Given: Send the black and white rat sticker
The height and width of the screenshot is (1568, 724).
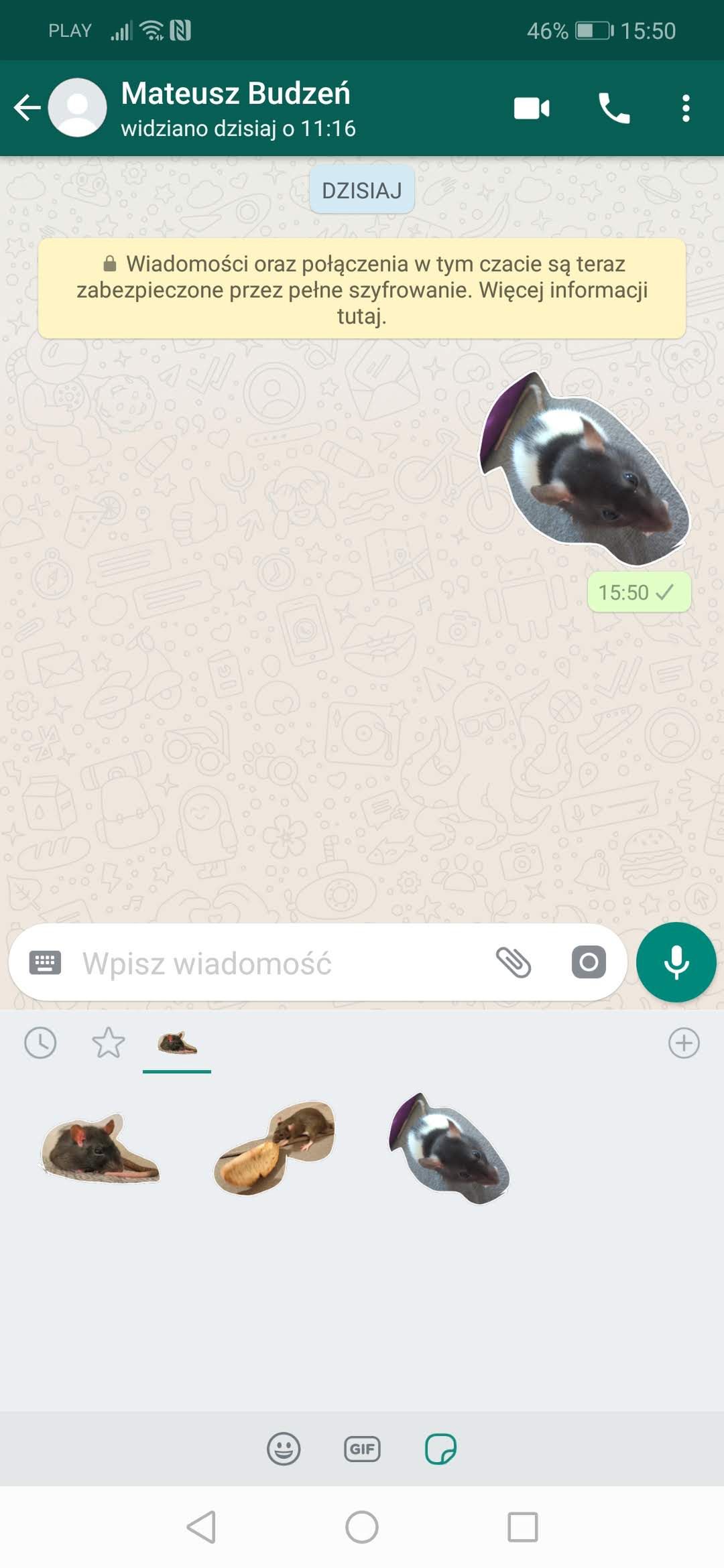Looking at the screenshot, I should [448, 1148].
